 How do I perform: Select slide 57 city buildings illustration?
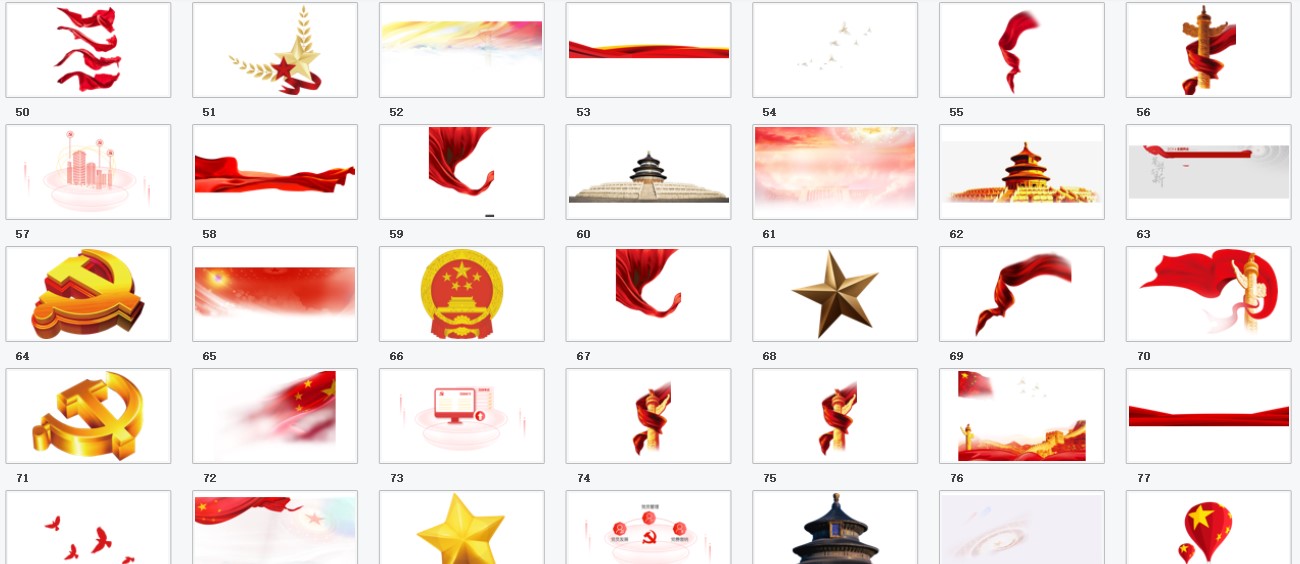pyautogui.click(x=88, y=172)
